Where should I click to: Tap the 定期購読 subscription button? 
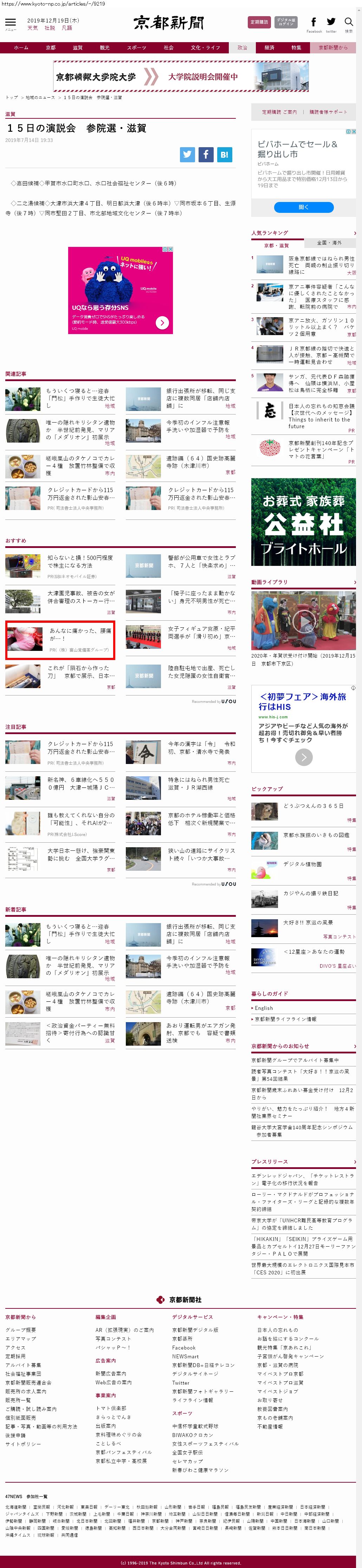259,22
